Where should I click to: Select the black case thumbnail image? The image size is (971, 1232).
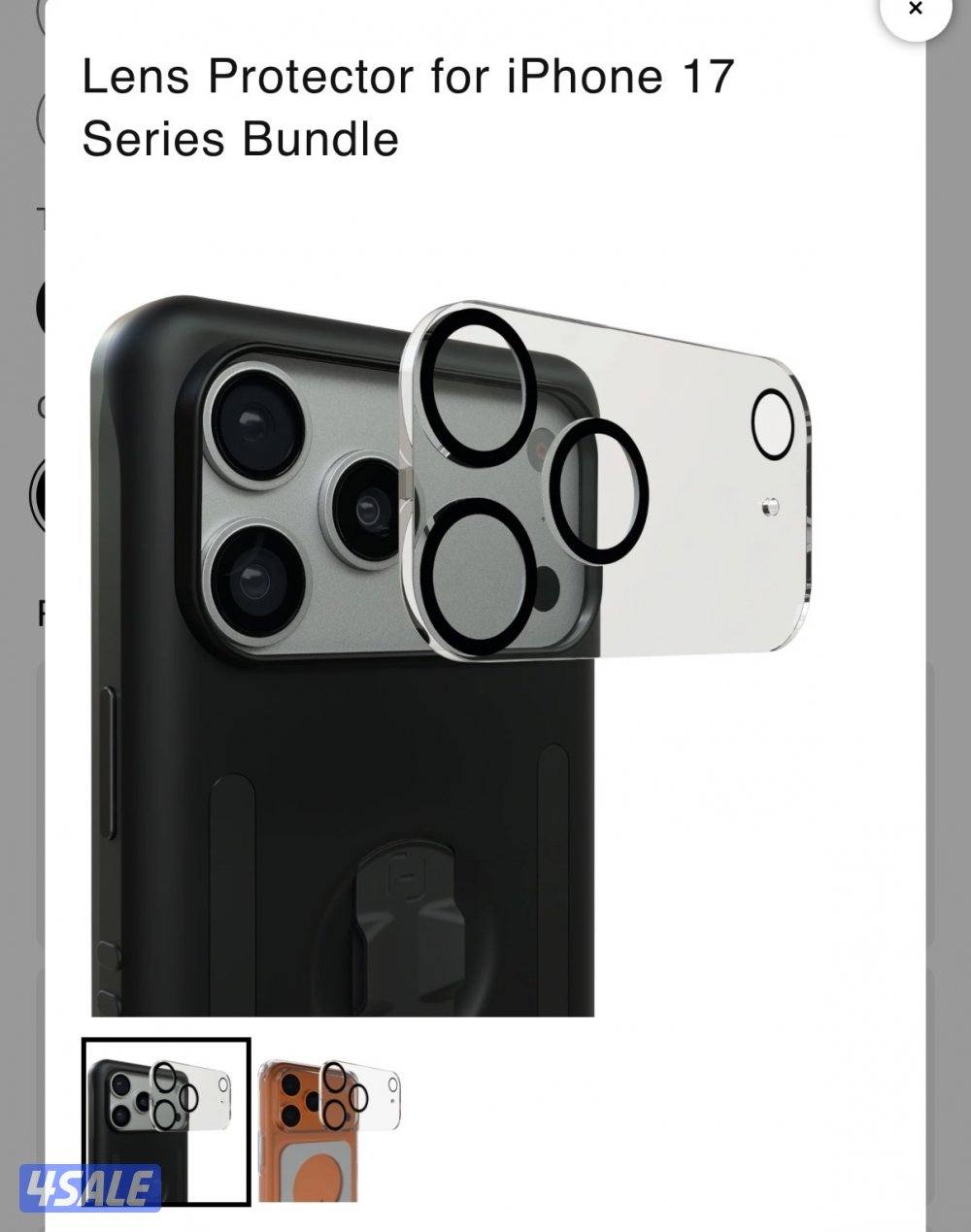[x=166, y=1120]
